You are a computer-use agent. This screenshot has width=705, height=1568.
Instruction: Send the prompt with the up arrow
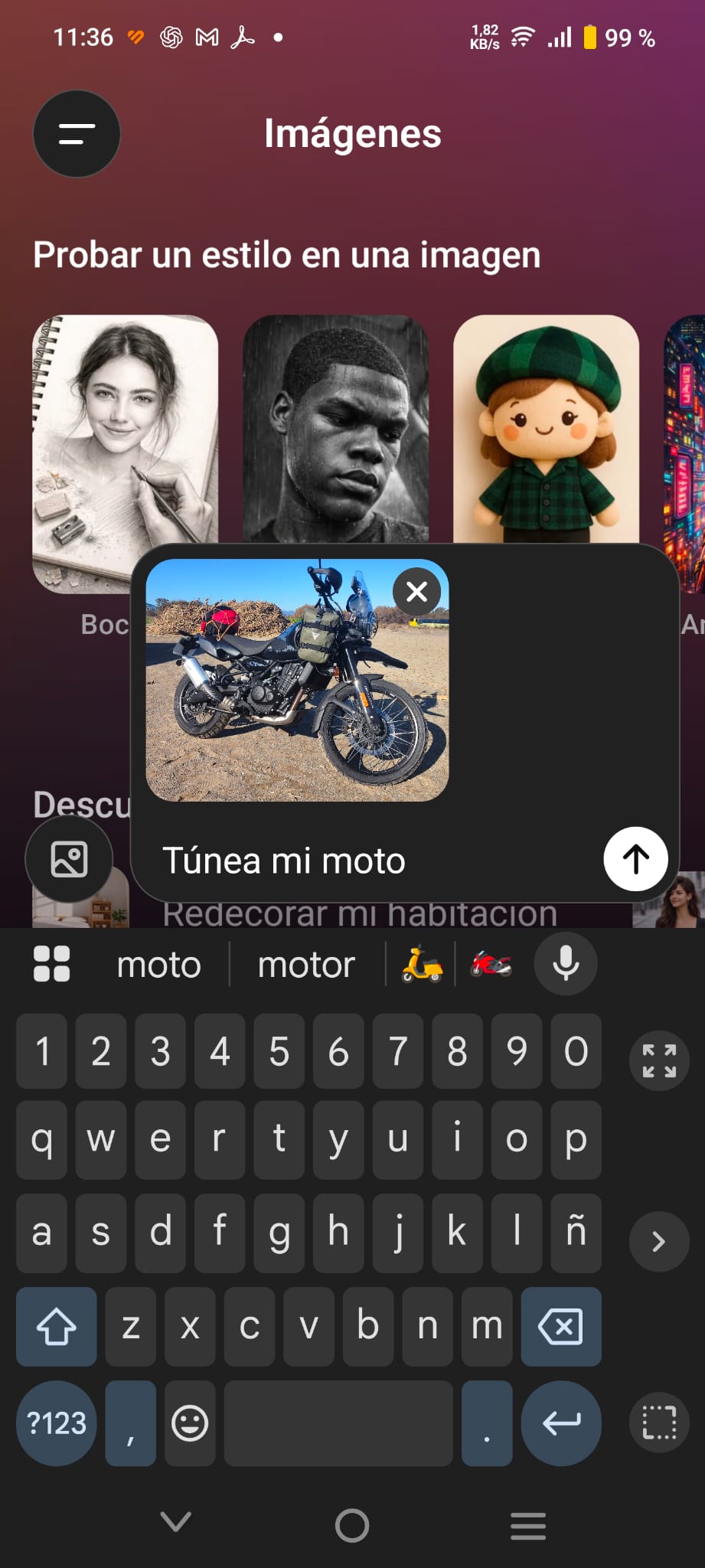[x=635, y=859]
